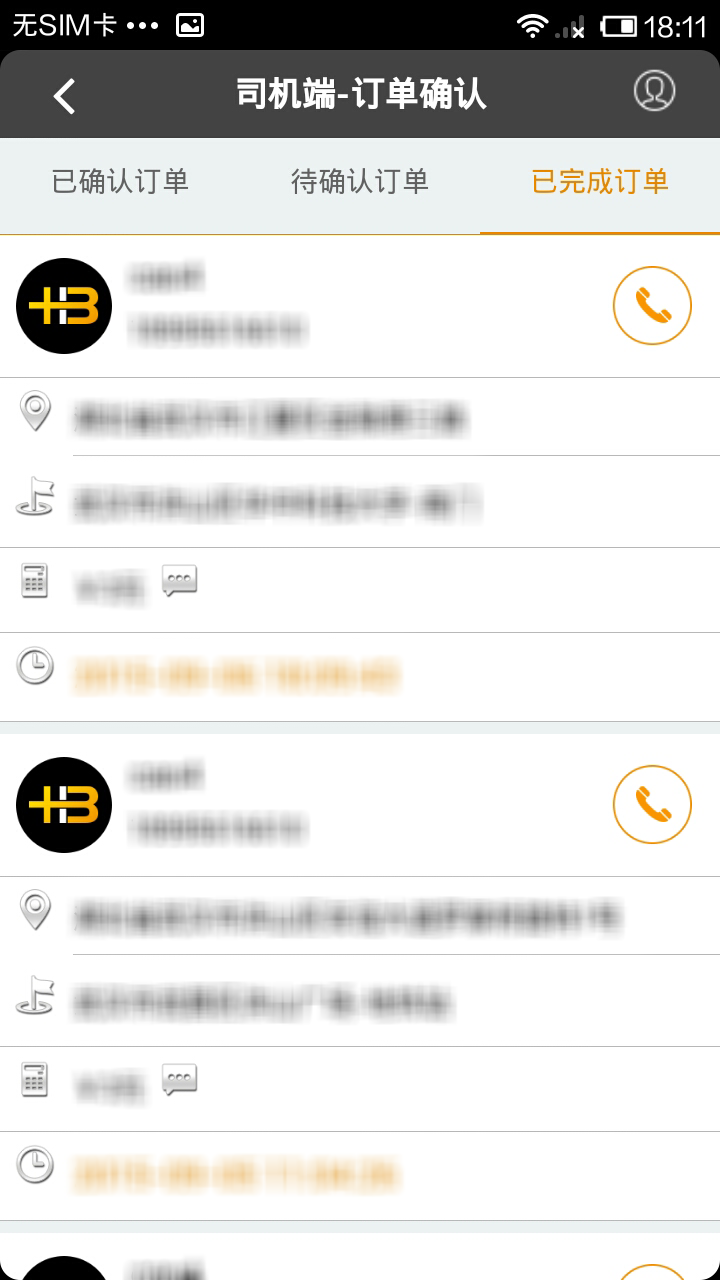Screen dimensions: 720x1280
Task: Switch to the 待确认订单 tab
Action: (x=360, y=182)
